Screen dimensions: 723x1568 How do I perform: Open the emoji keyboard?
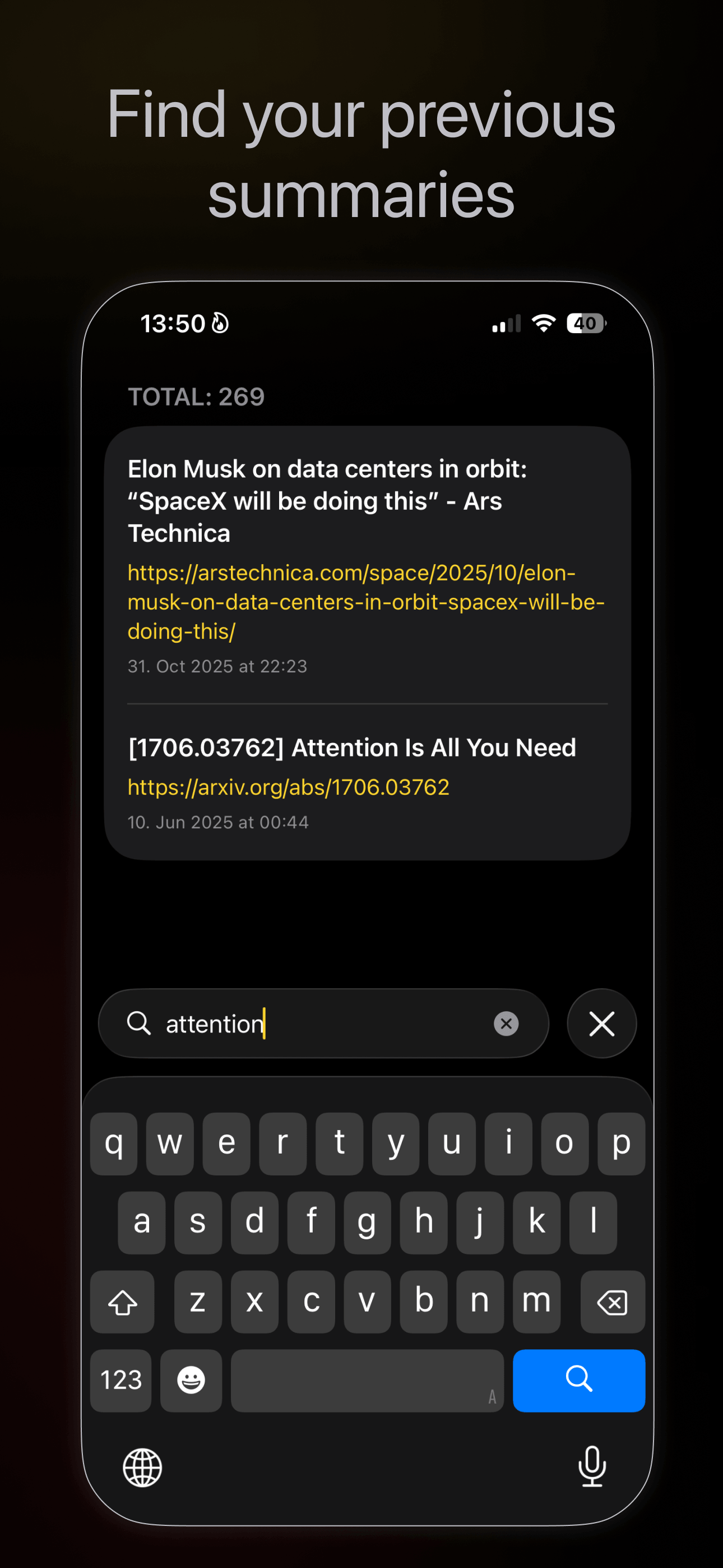(191, 1381)
